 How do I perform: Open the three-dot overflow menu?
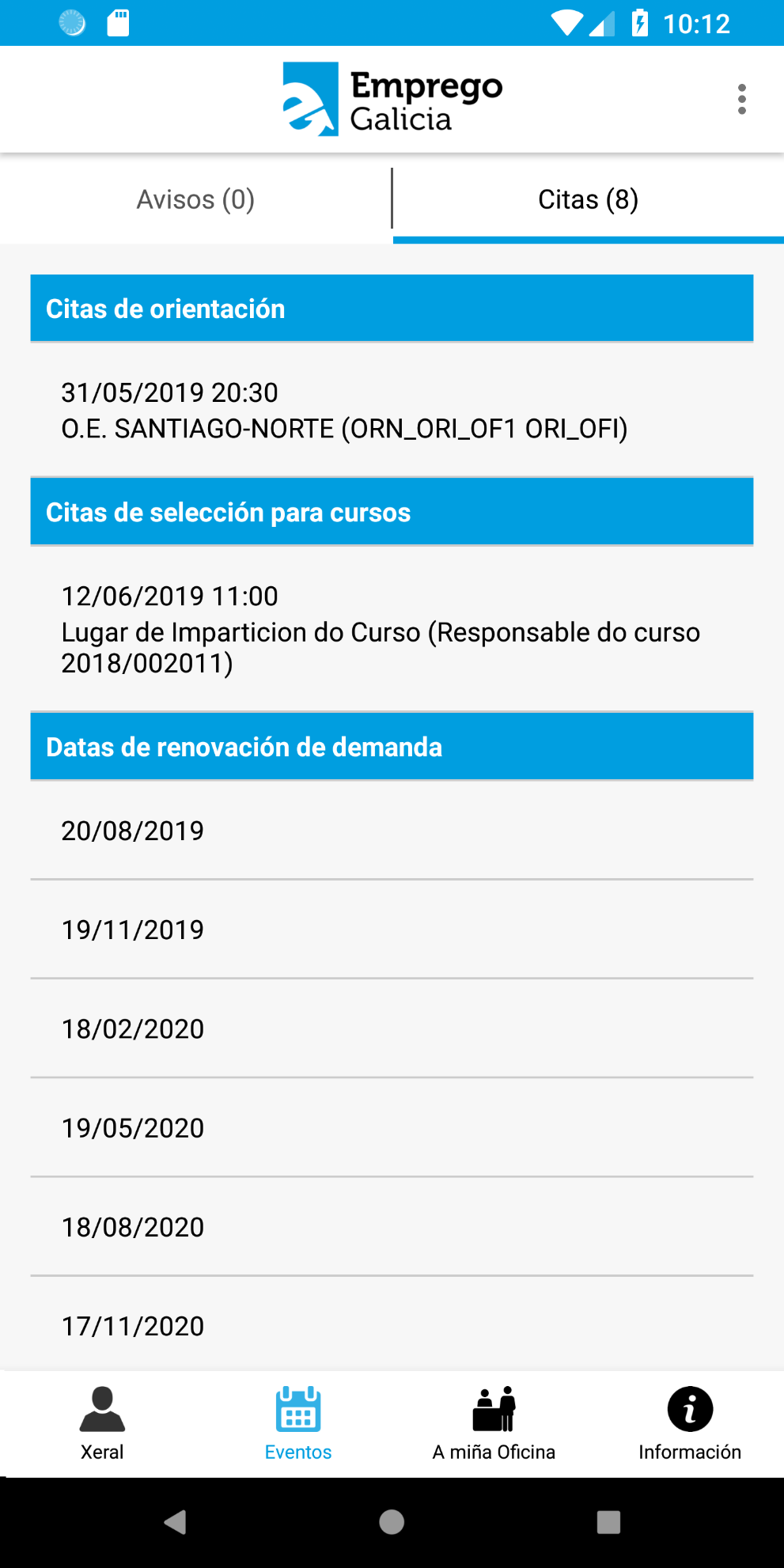click(741, 99)
